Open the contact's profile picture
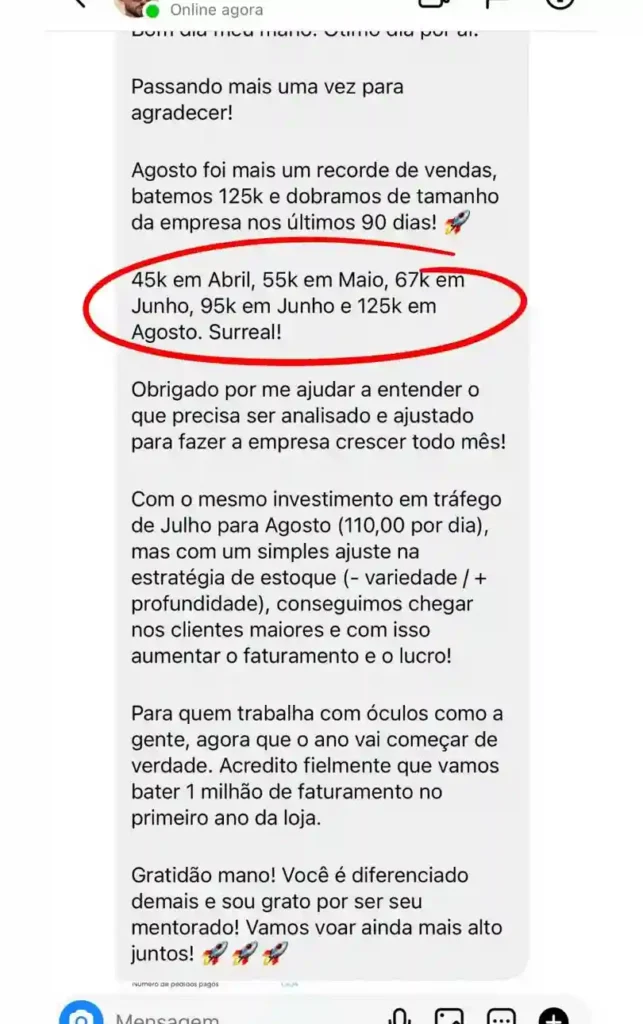This screenshot has width=643, height=1024. point(135,7)
